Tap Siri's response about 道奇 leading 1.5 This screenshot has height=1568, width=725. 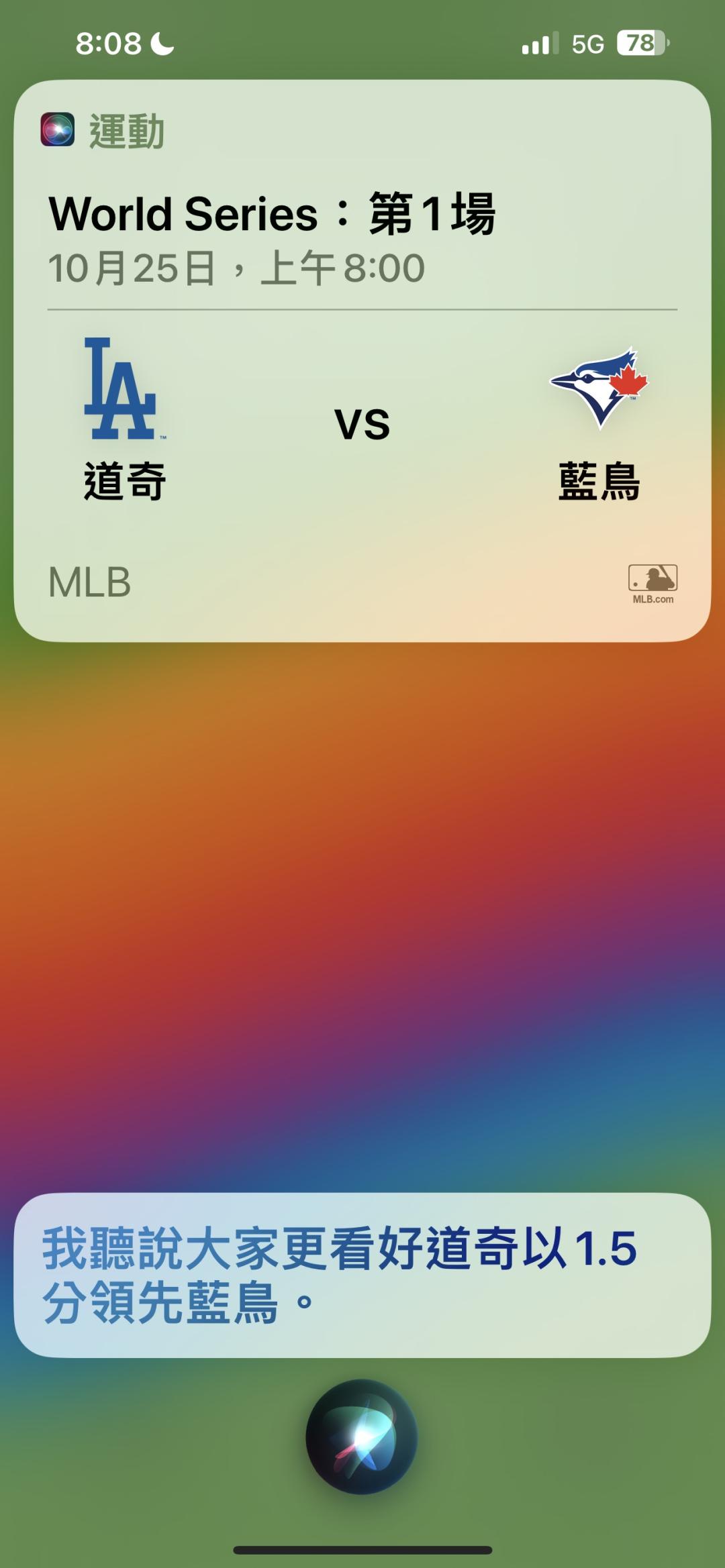tap(362, 1275)
